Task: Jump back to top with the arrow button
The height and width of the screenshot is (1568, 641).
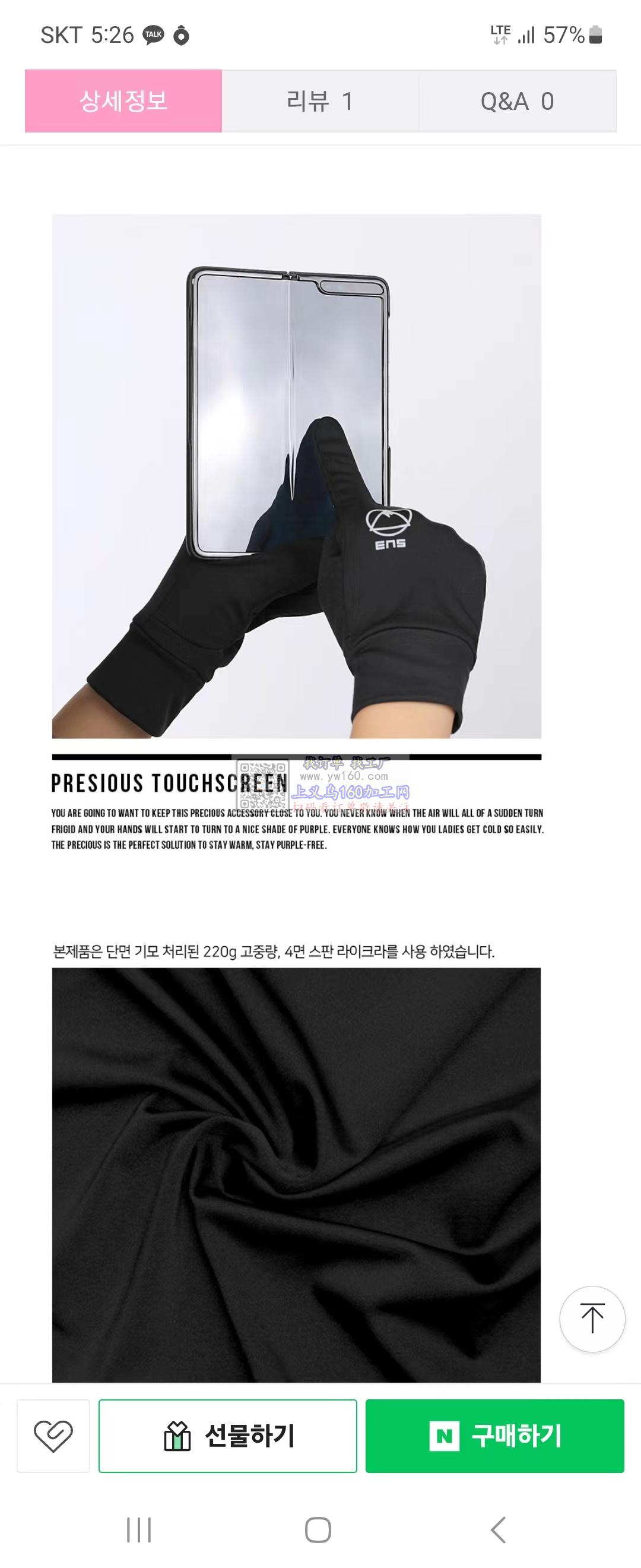Action: pos(592,1319)
